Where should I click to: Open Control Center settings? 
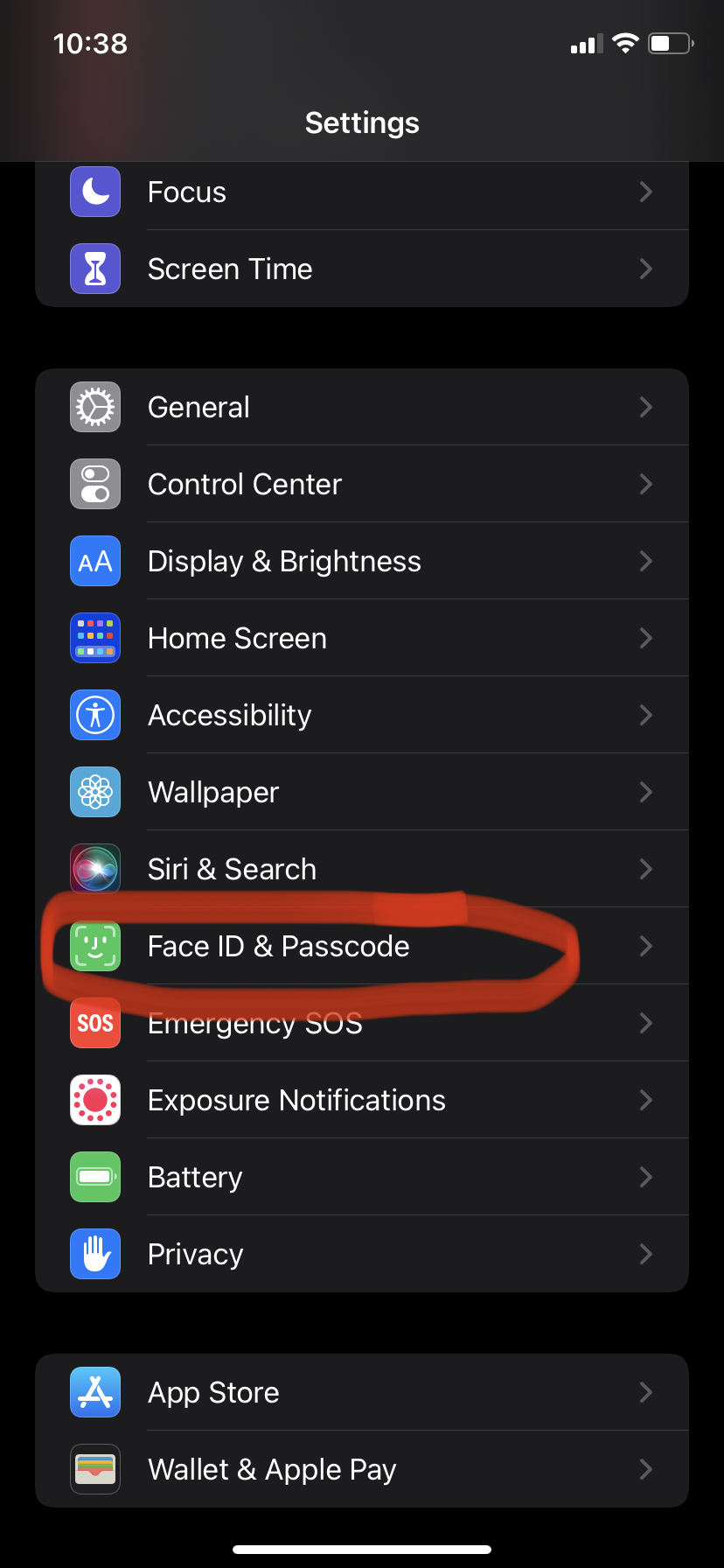(x=362, y=484)
